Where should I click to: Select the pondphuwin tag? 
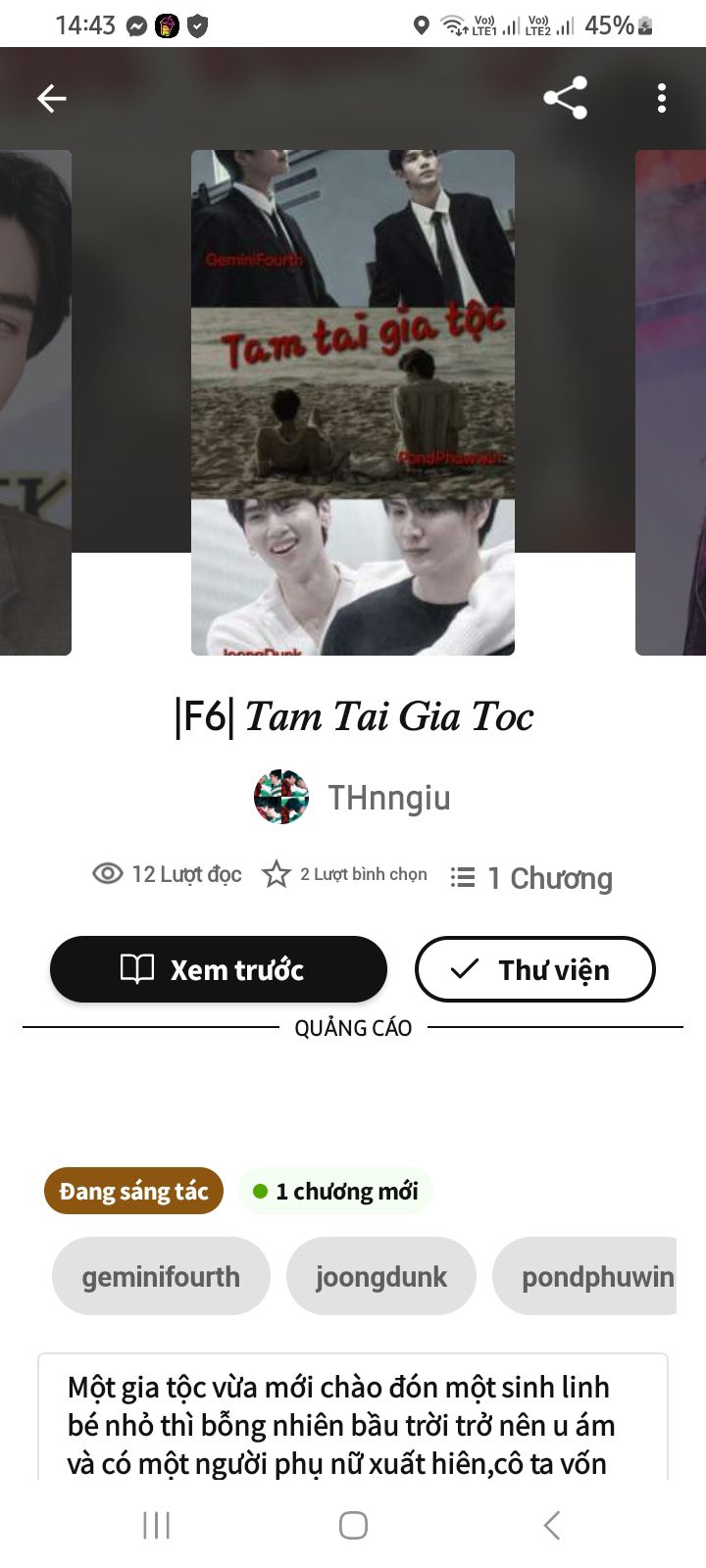584,1276
